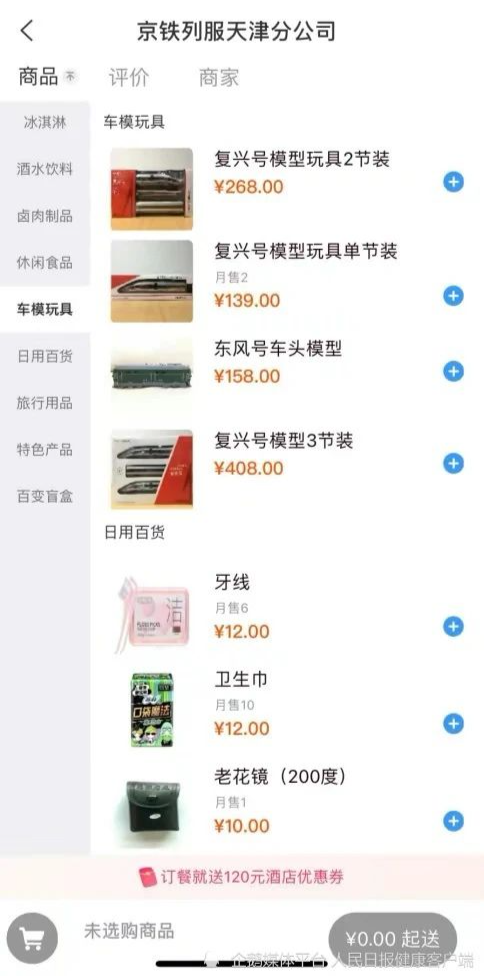Viewport: 484px width, 976px height.
Task: Add 老花镜（200度） to cart
Action: (454, 821)
